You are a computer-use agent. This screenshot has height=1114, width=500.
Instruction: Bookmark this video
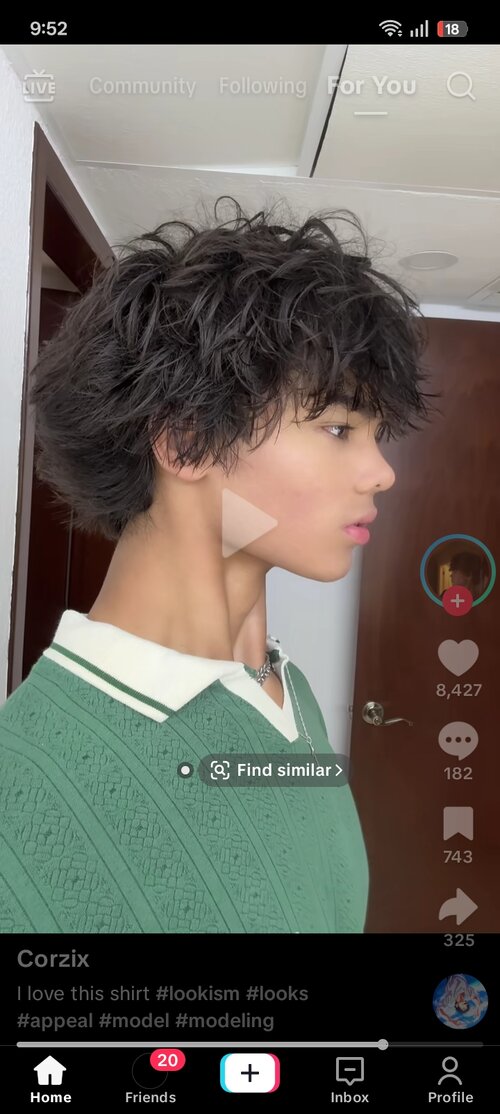pyautogui.click(x=458, y=824)
